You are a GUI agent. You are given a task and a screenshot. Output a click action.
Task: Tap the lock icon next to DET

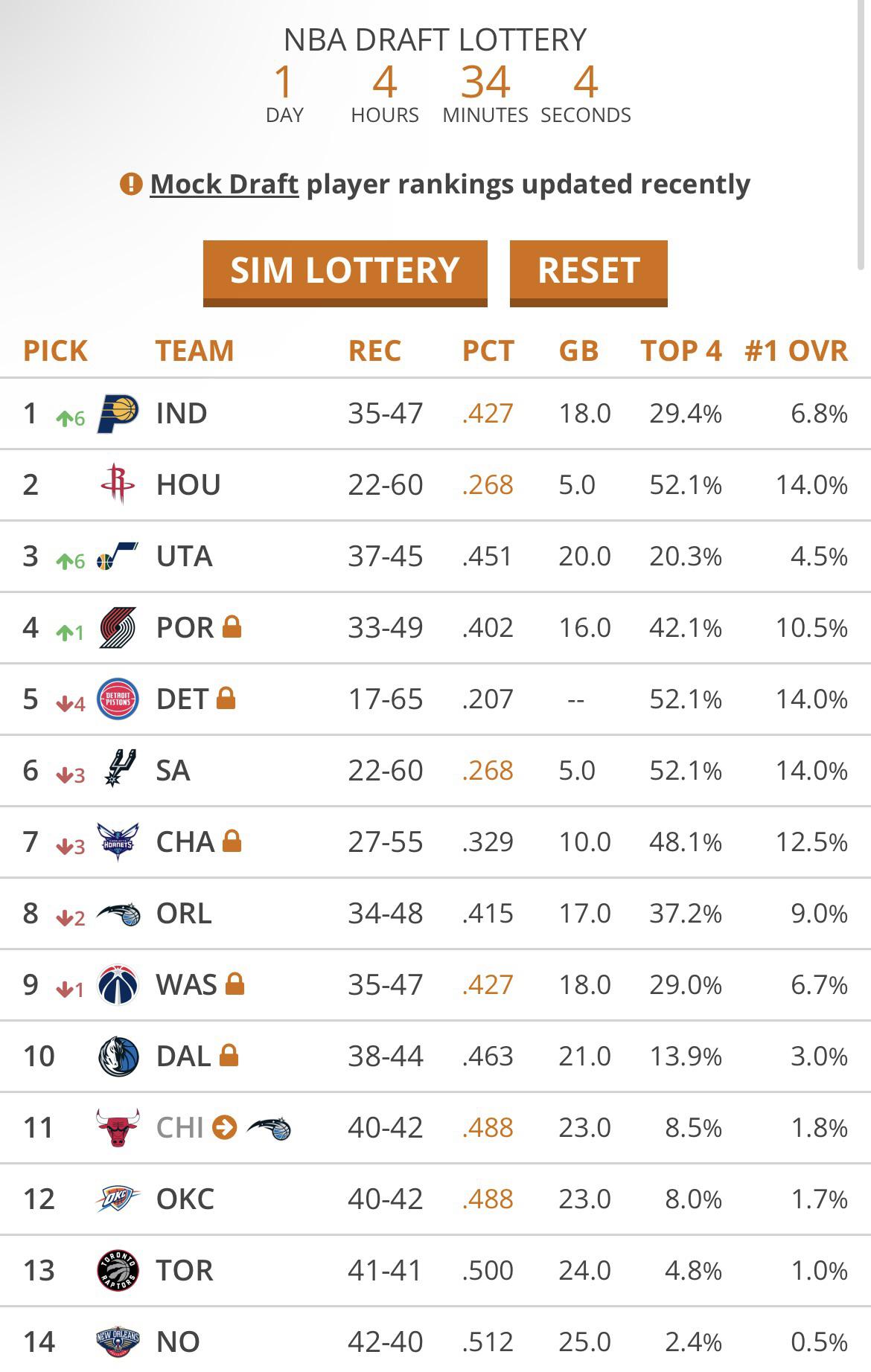pos(226,699)
